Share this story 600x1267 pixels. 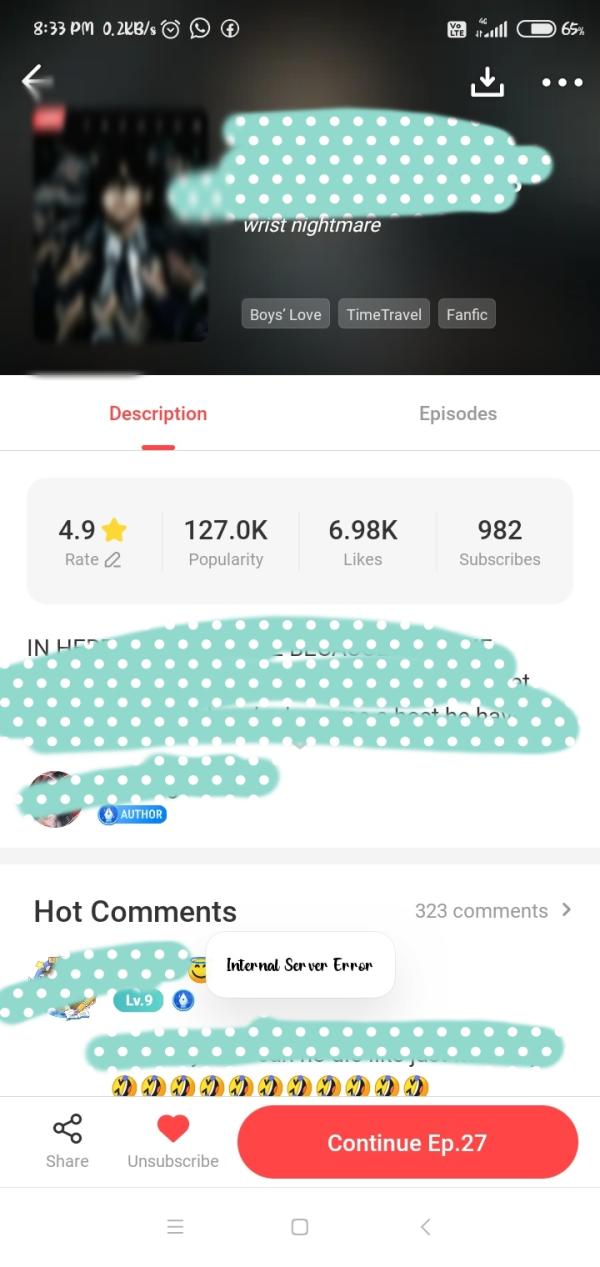click(67, 1141)
